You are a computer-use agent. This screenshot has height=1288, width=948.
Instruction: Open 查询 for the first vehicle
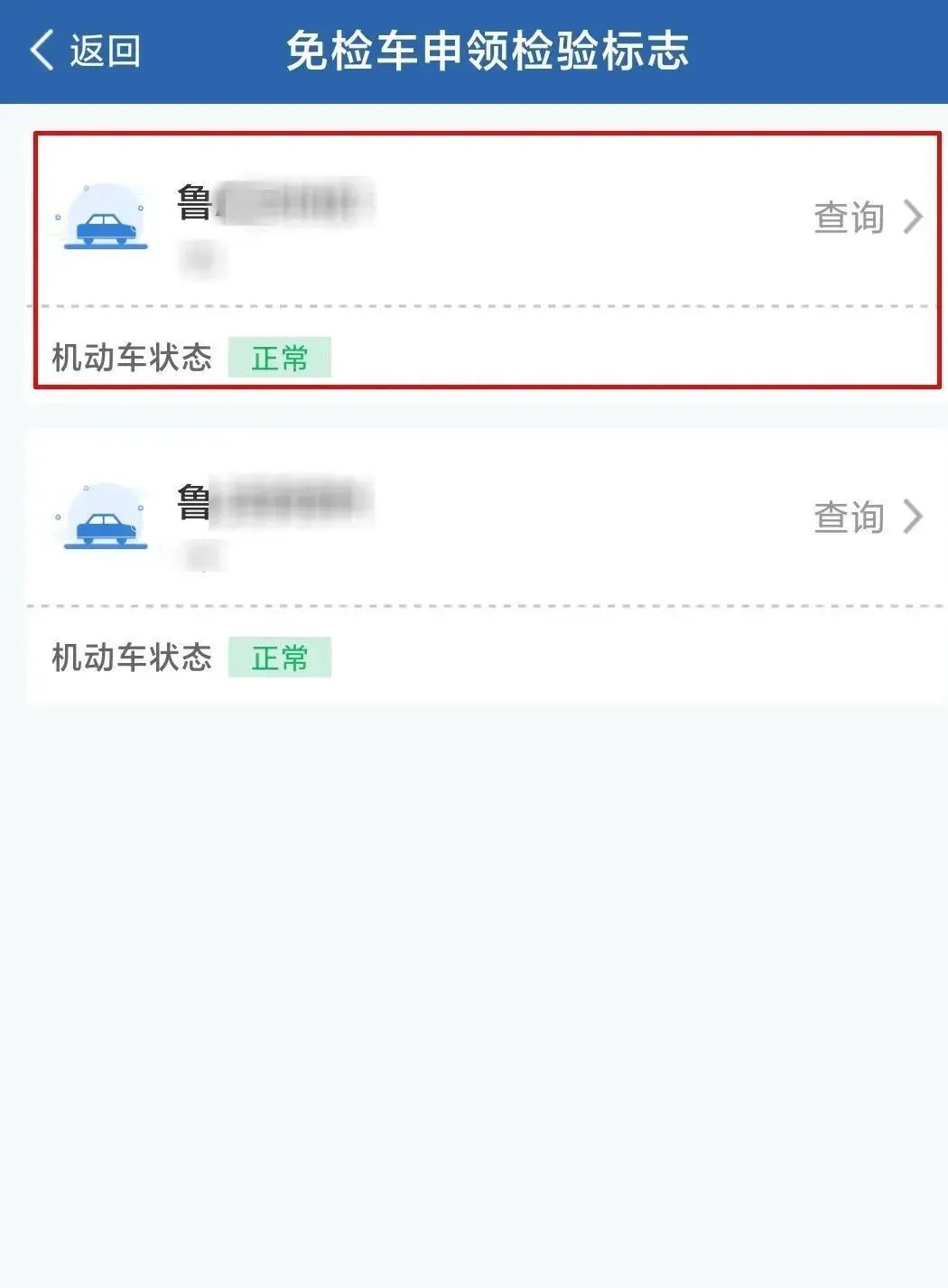tap(866, 218)
